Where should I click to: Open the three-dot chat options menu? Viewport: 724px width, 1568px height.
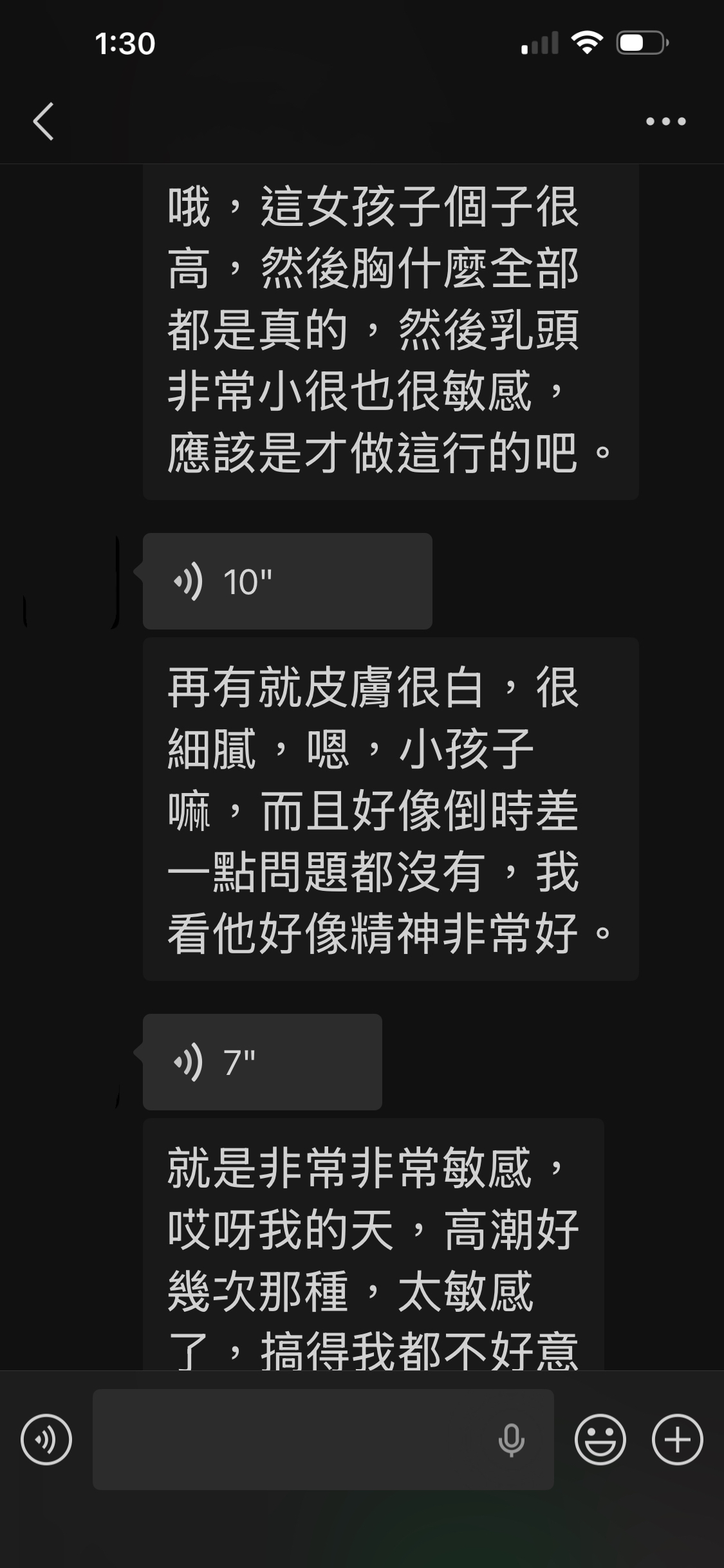665,121
